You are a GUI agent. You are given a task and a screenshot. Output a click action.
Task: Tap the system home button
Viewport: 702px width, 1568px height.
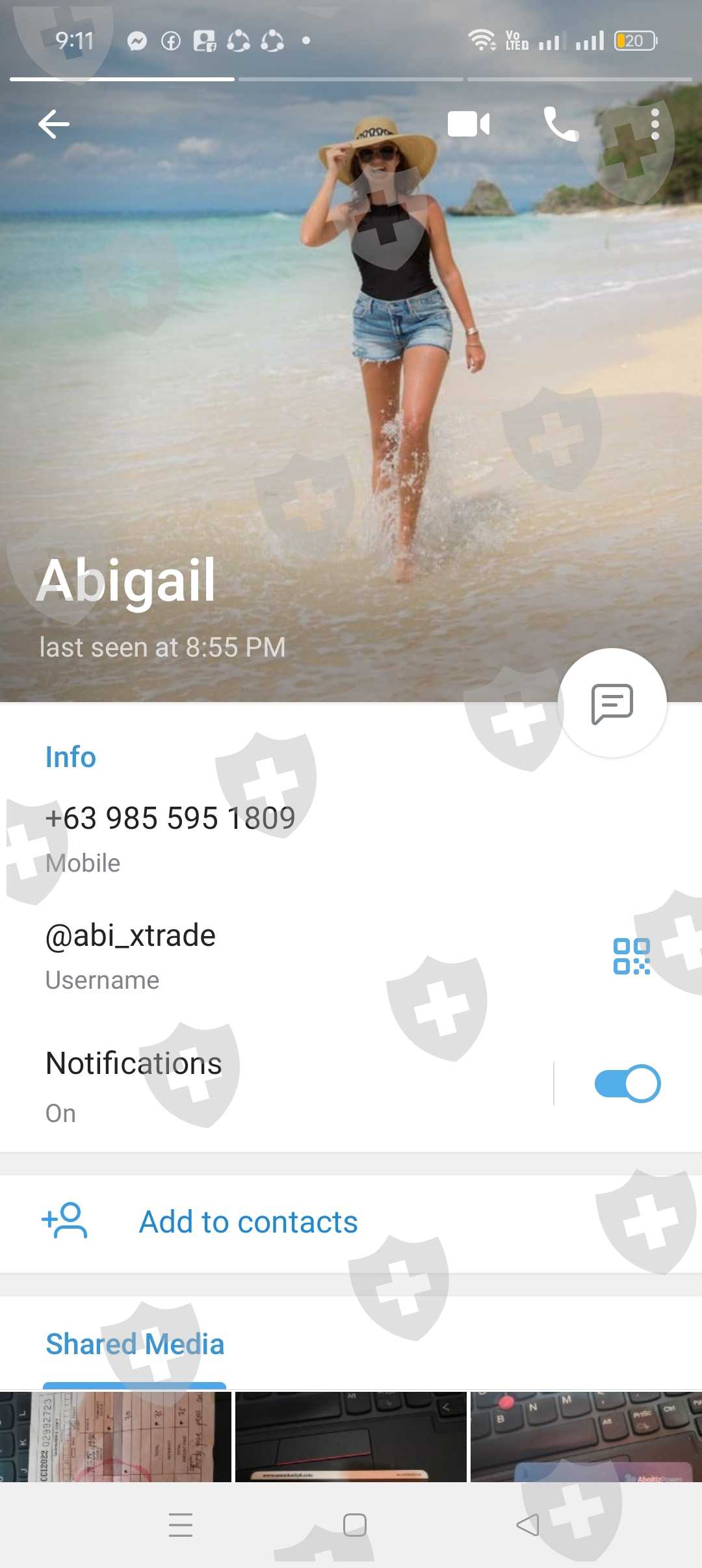354,1525
